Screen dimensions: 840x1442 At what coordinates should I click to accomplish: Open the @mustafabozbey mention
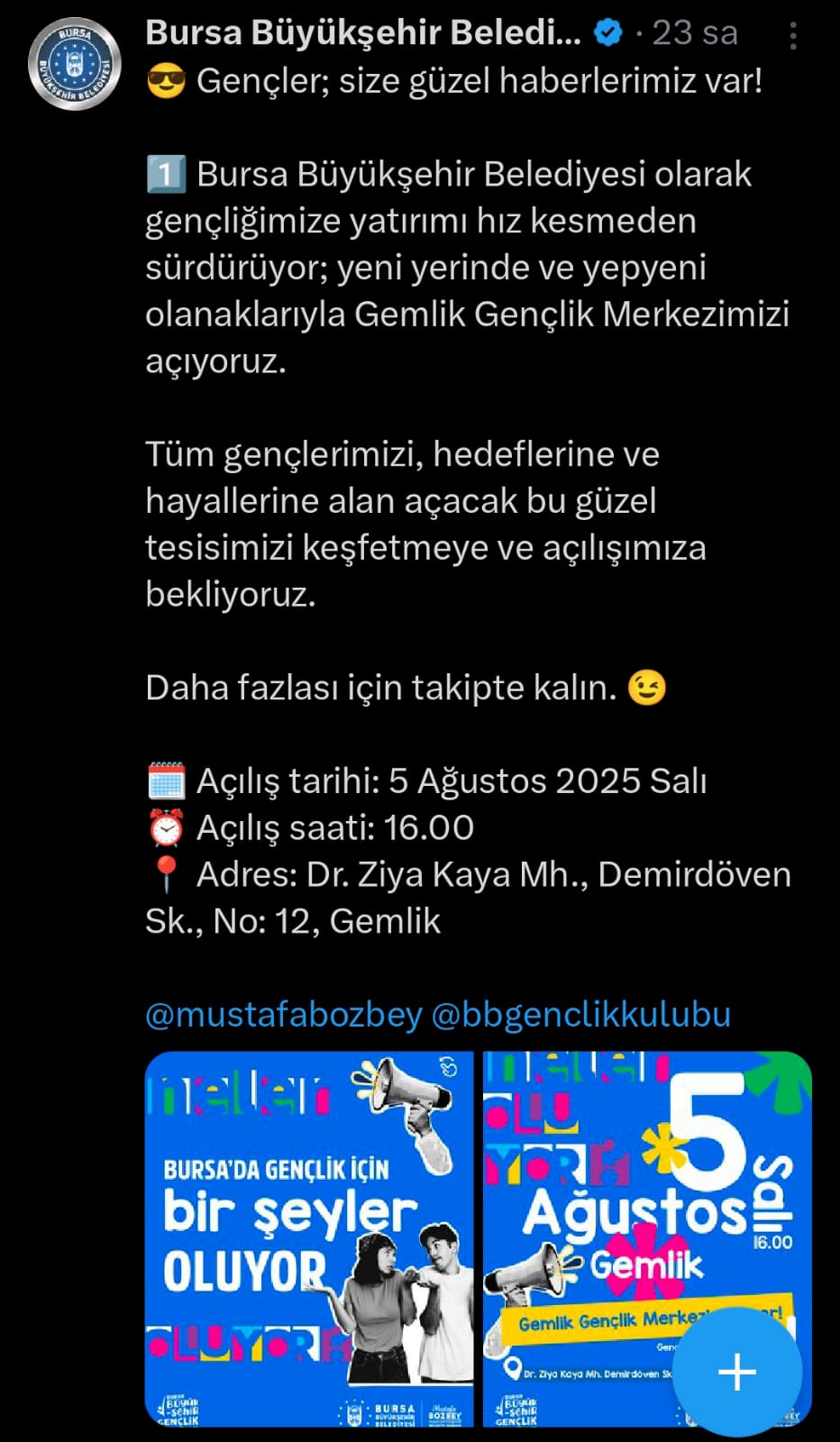284,1014
